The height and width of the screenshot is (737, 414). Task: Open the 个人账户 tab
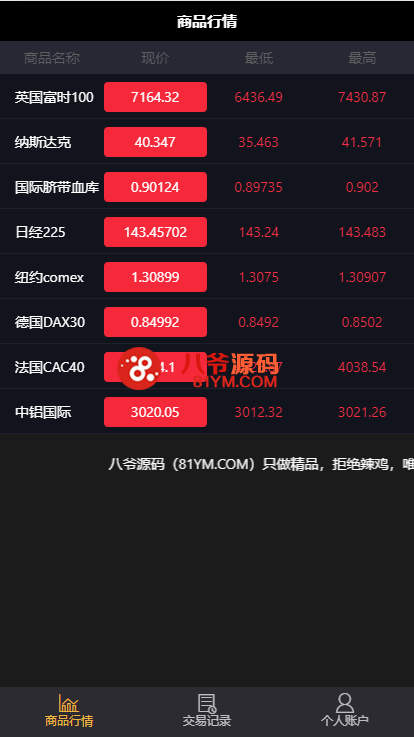345,711
